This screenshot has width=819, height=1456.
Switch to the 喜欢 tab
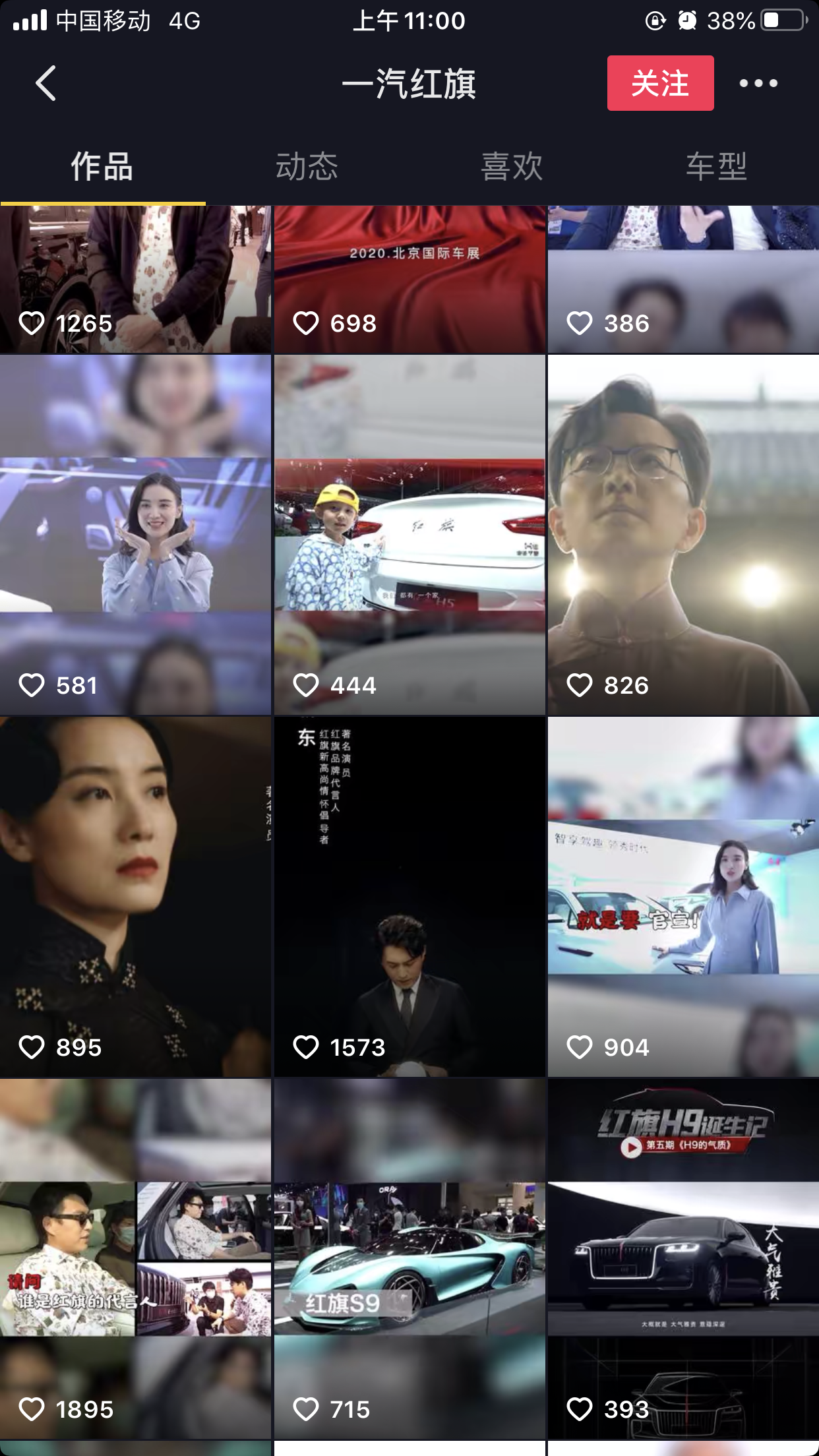click(512, 166)
